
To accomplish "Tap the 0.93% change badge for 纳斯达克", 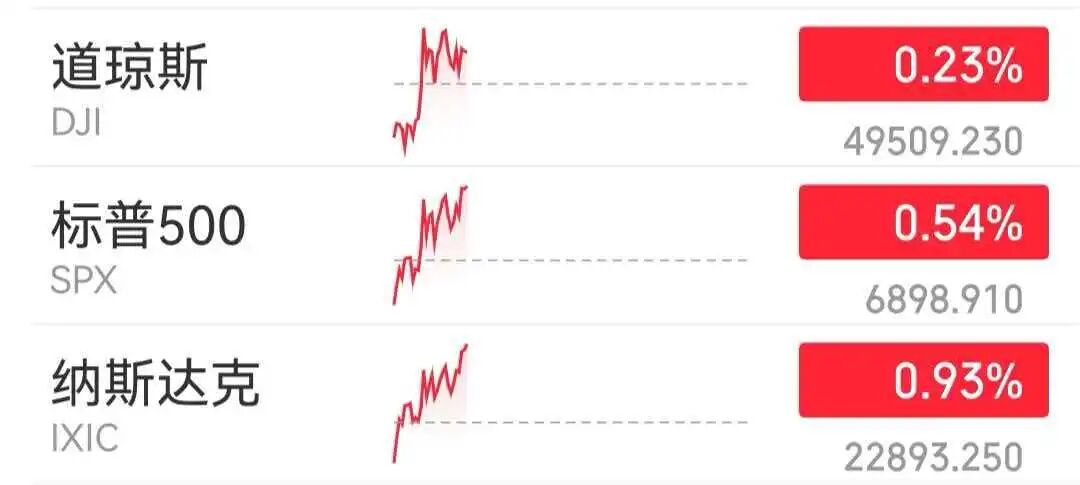I will (x=923, y=380).
